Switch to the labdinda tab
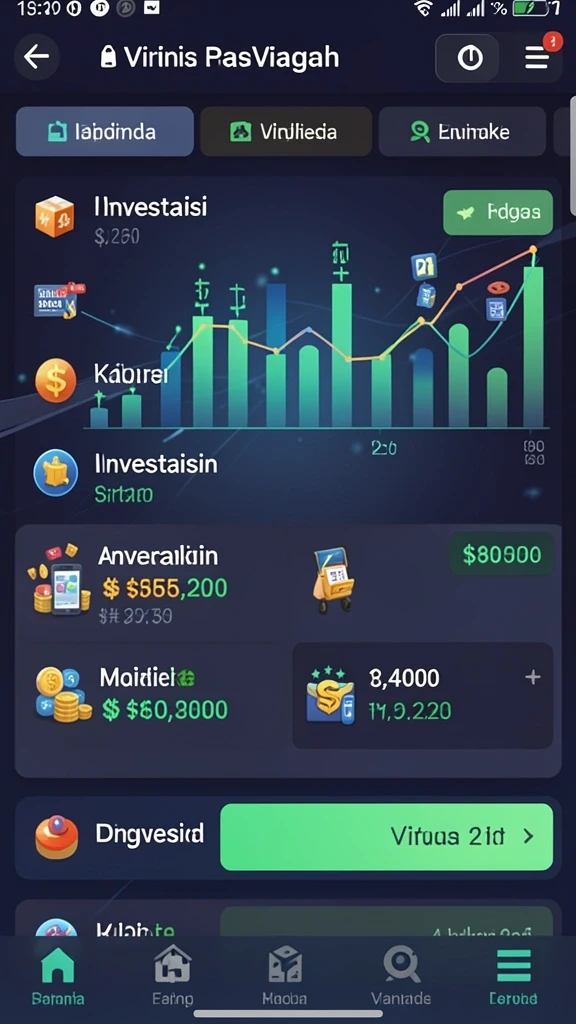 point(104,132)
